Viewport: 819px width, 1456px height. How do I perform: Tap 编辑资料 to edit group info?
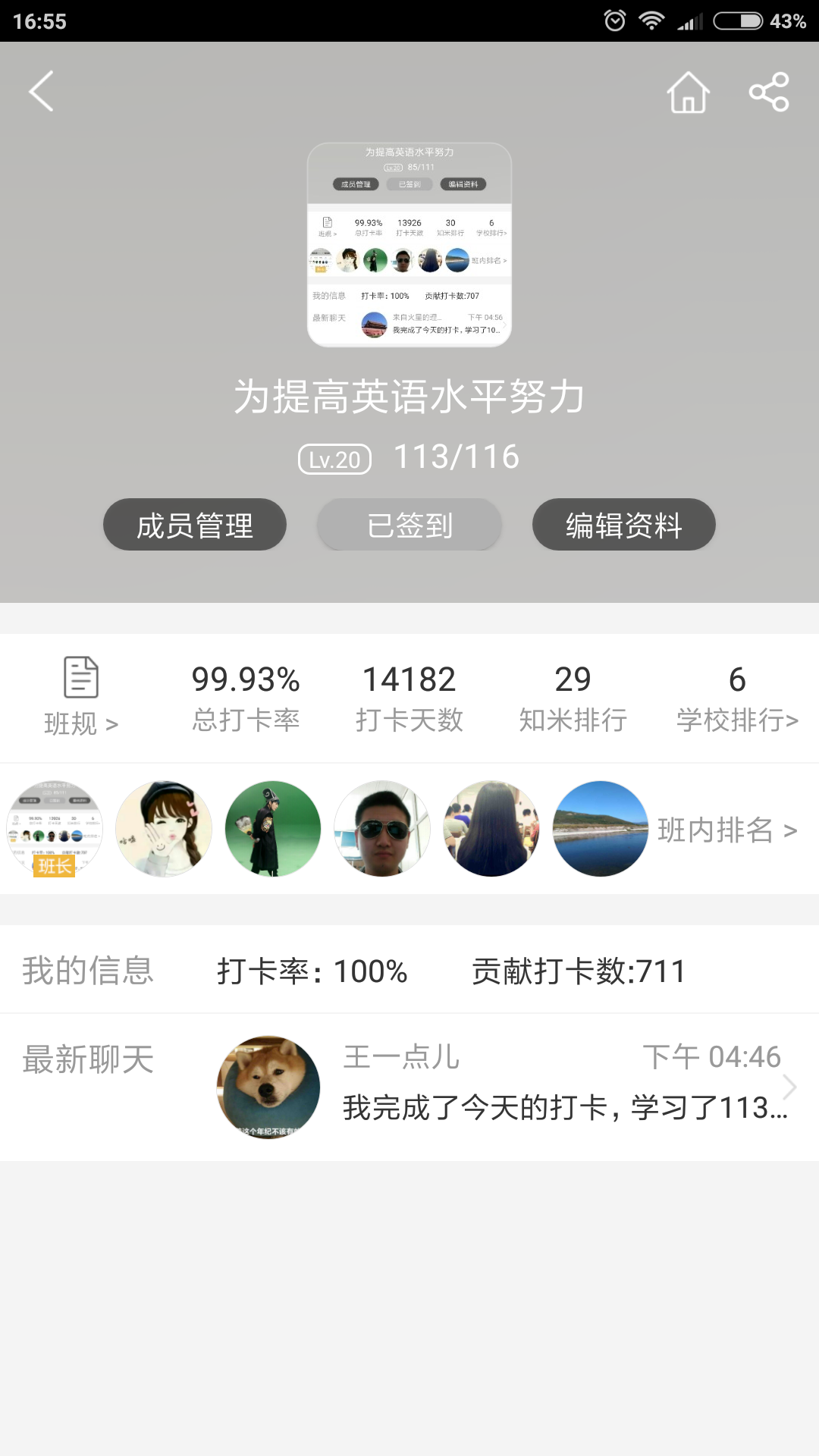(623, 524)
